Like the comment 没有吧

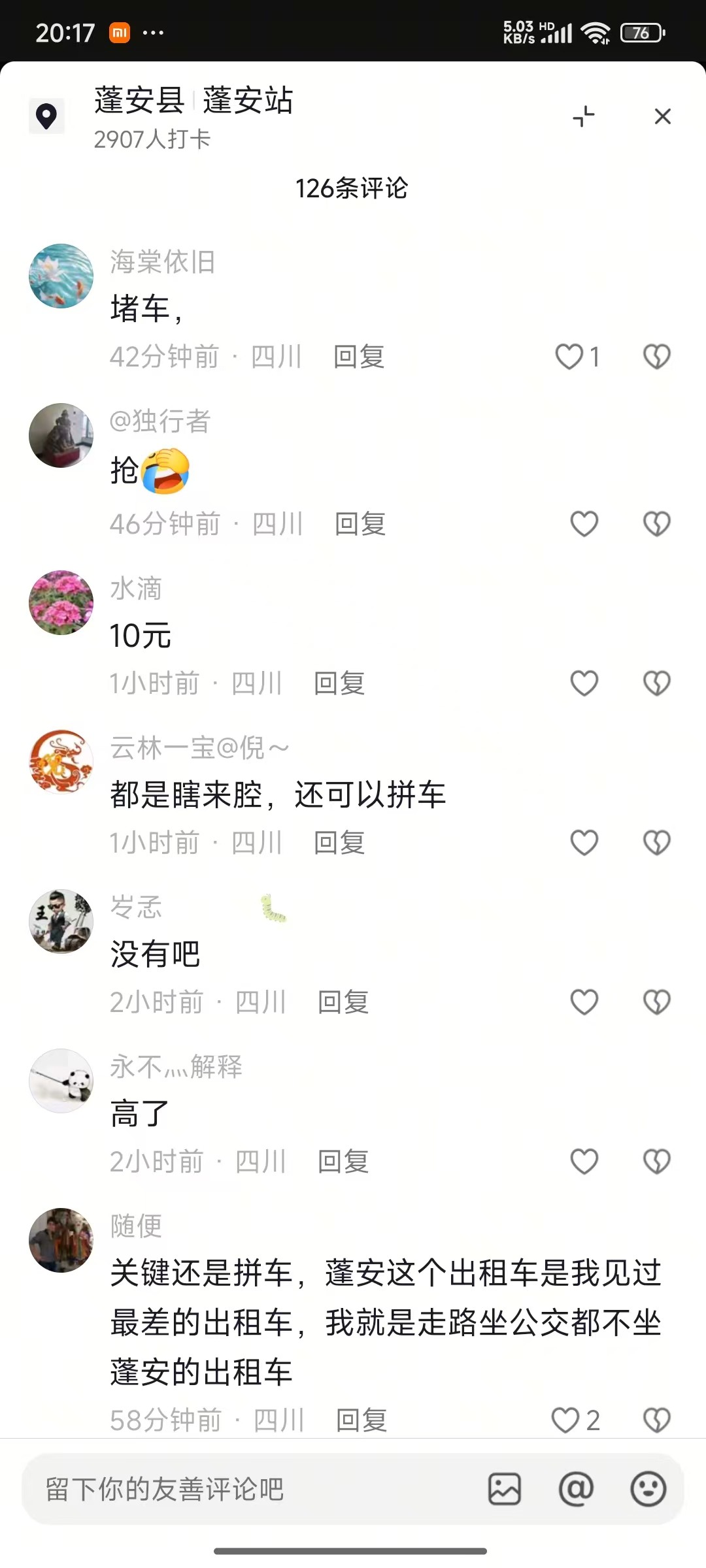coord(584,1002)
